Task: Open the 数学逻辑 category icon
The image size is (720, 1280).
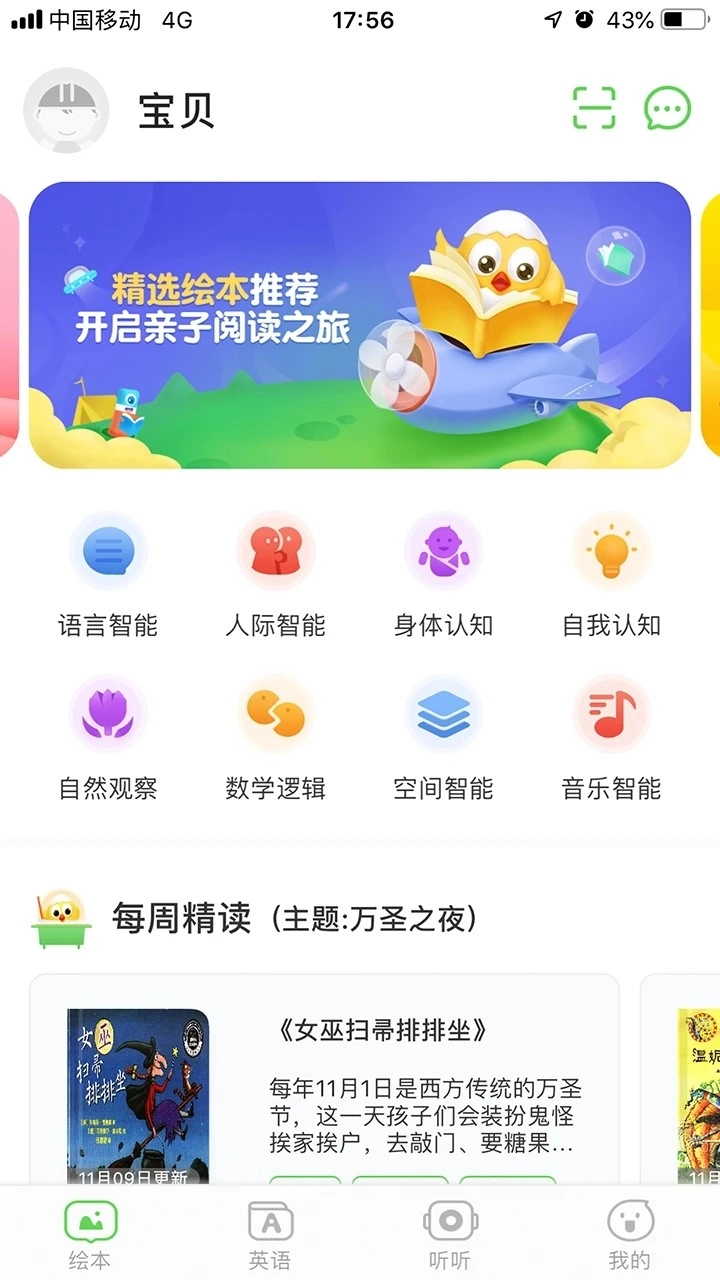Action: click(276, 713)
